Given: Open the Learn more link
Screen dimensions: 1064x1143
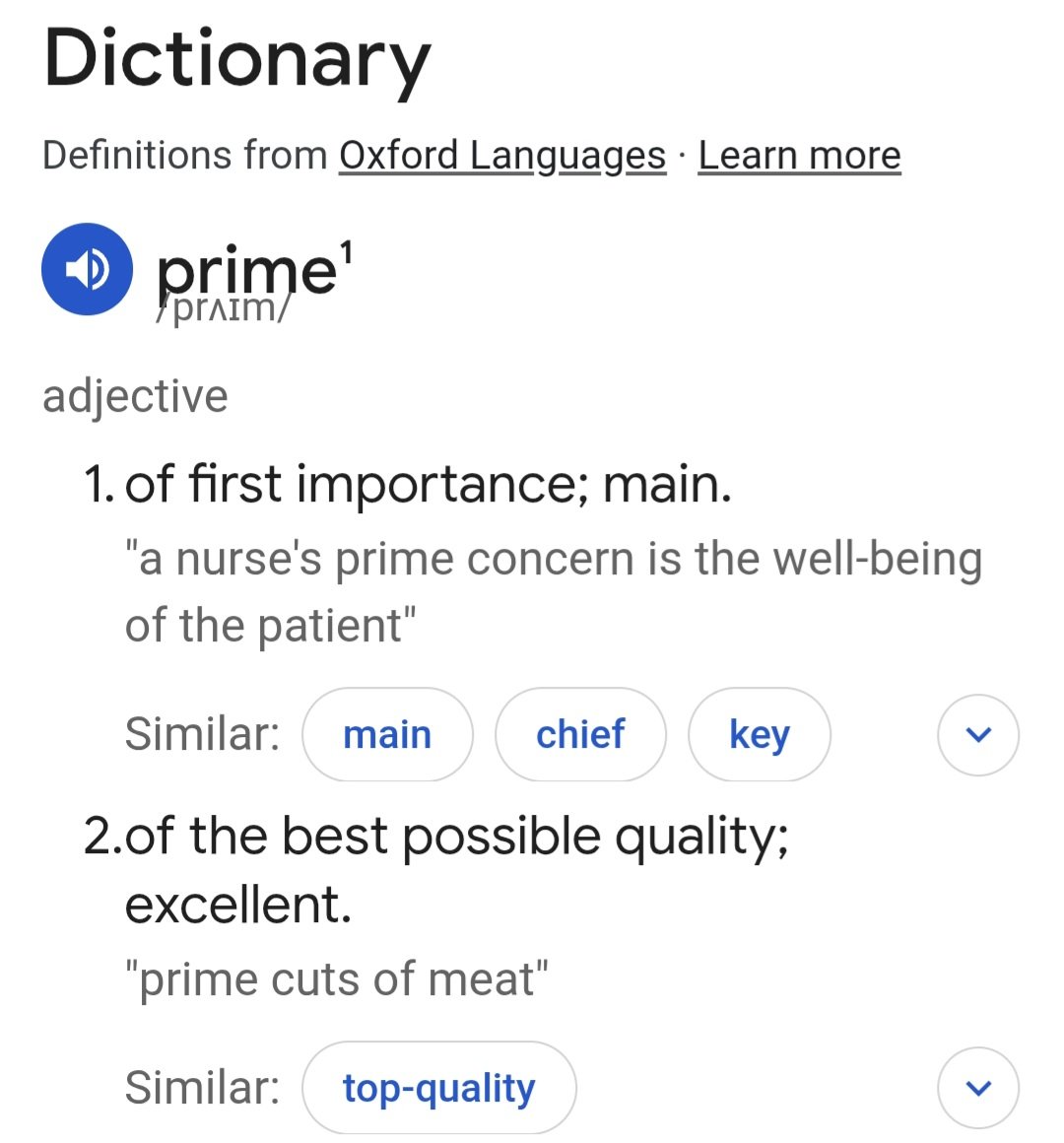Looking at the screenshot, I should (799, 156).
